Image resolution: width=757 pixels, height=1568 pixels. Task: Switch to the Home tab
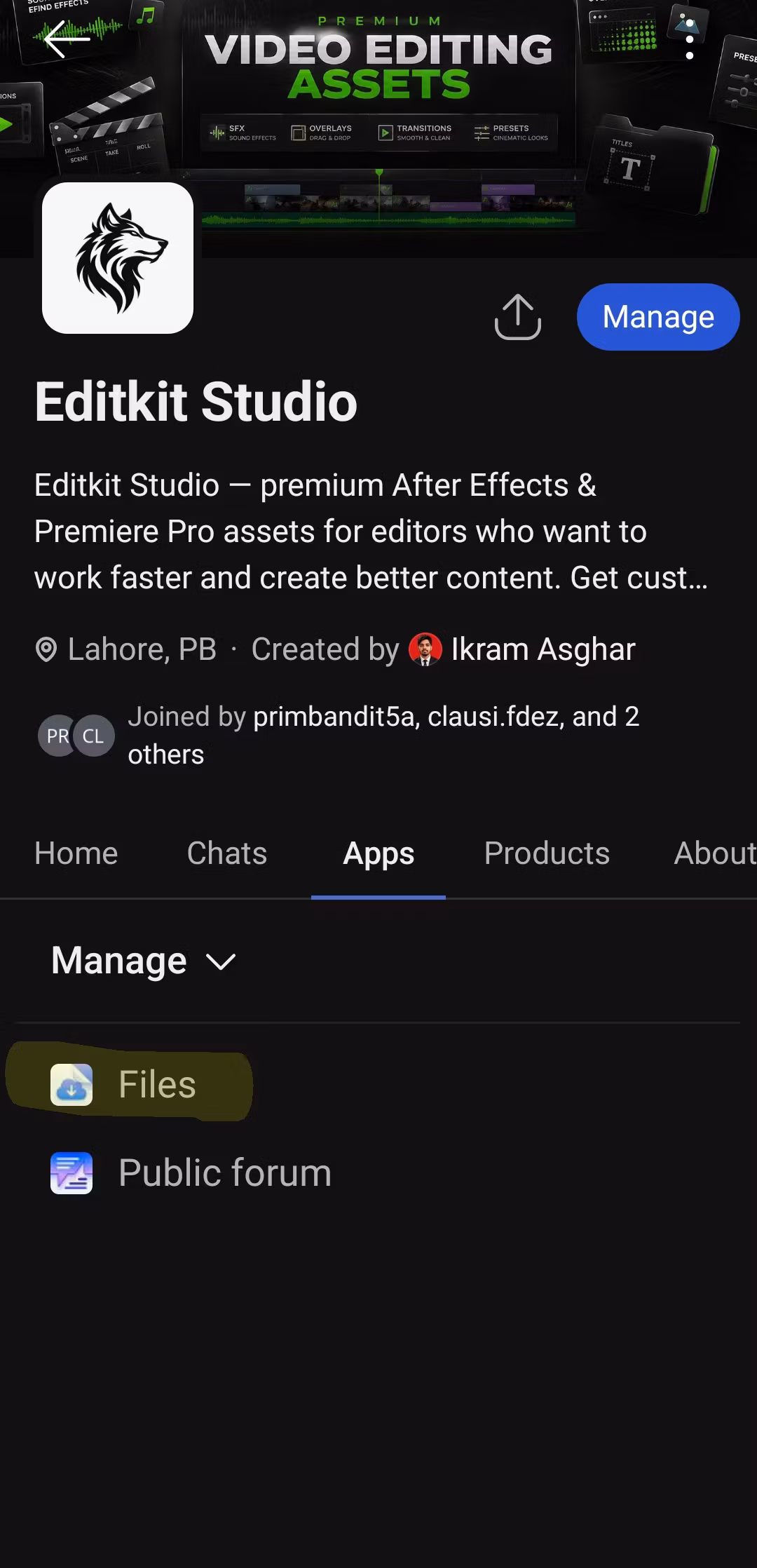click(x=76, y=853)
